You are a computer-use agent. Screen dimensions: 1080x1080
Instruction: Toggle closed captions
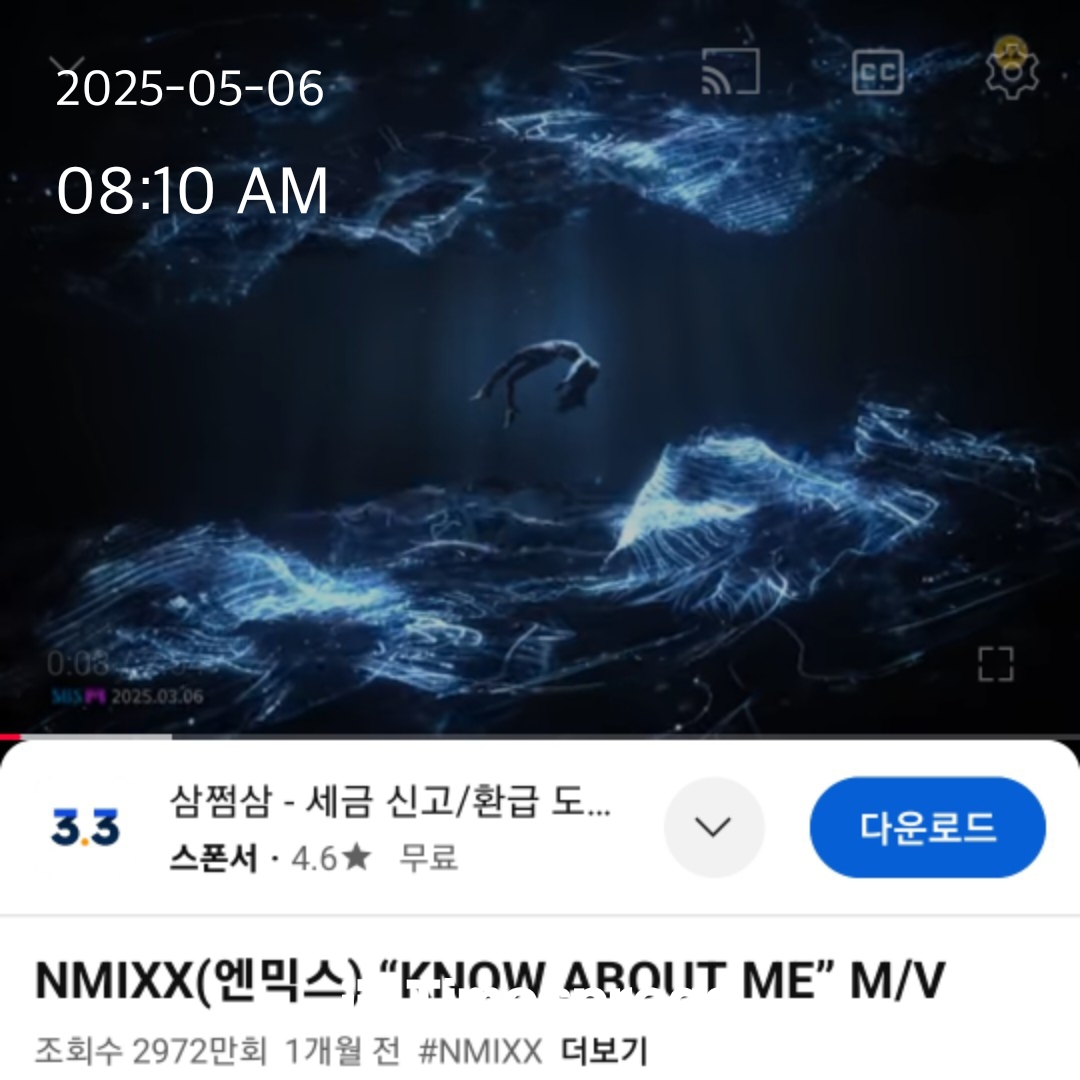pos(877,71)
